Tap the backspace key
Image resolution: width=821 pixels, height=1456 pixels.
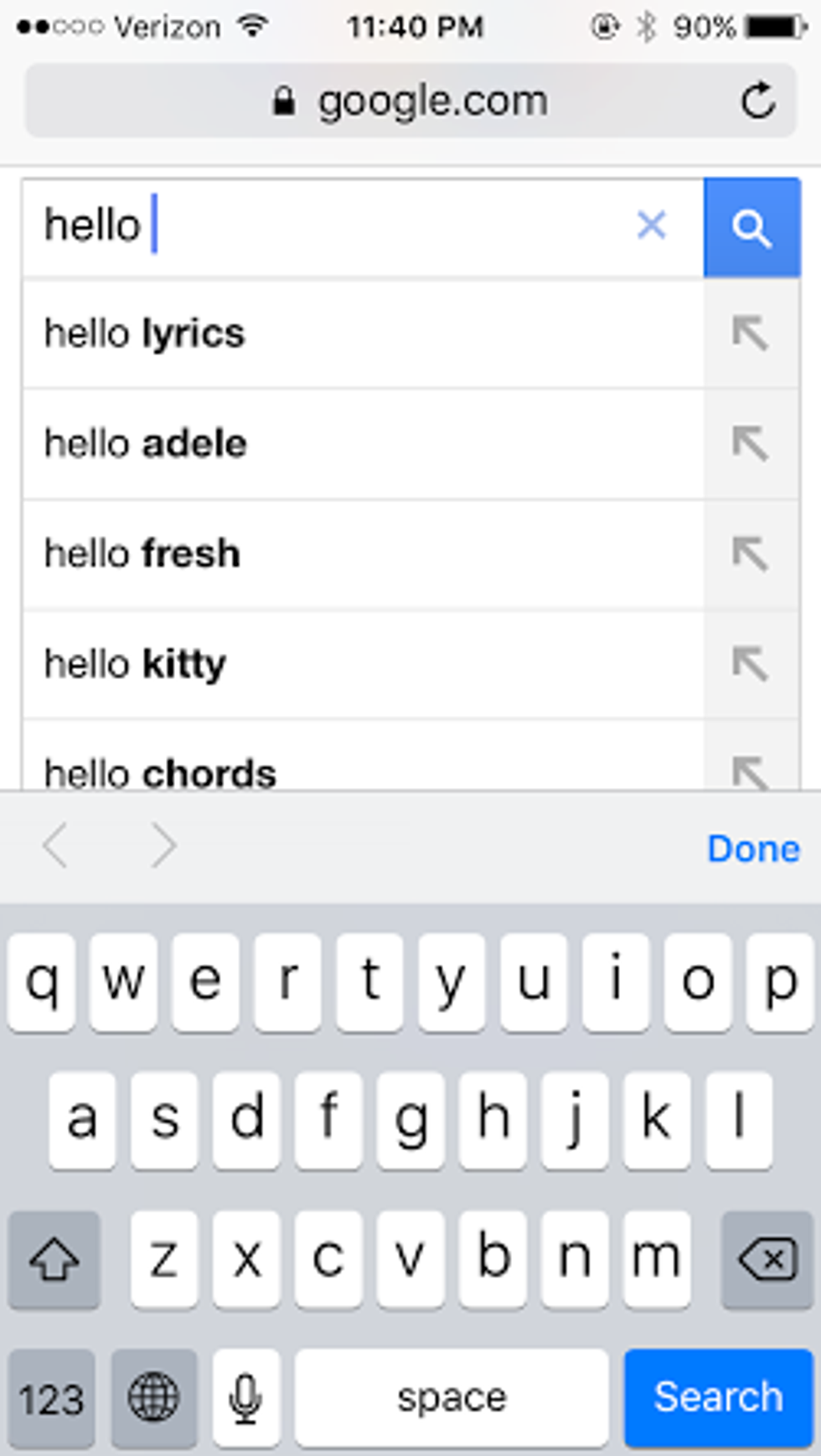(x=767, y=1259)
